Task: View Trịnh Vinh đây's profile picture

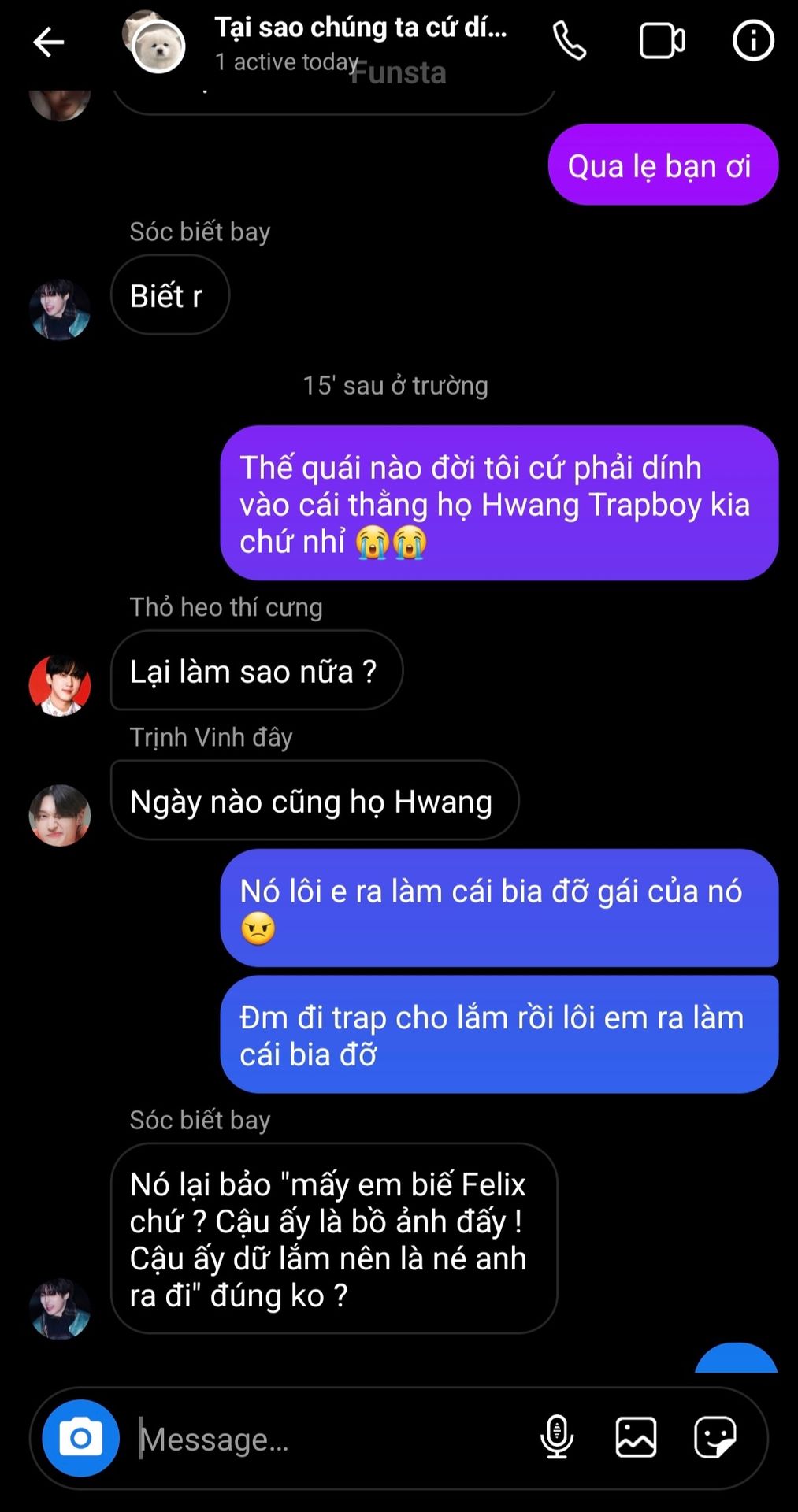Action: (60, 815)
